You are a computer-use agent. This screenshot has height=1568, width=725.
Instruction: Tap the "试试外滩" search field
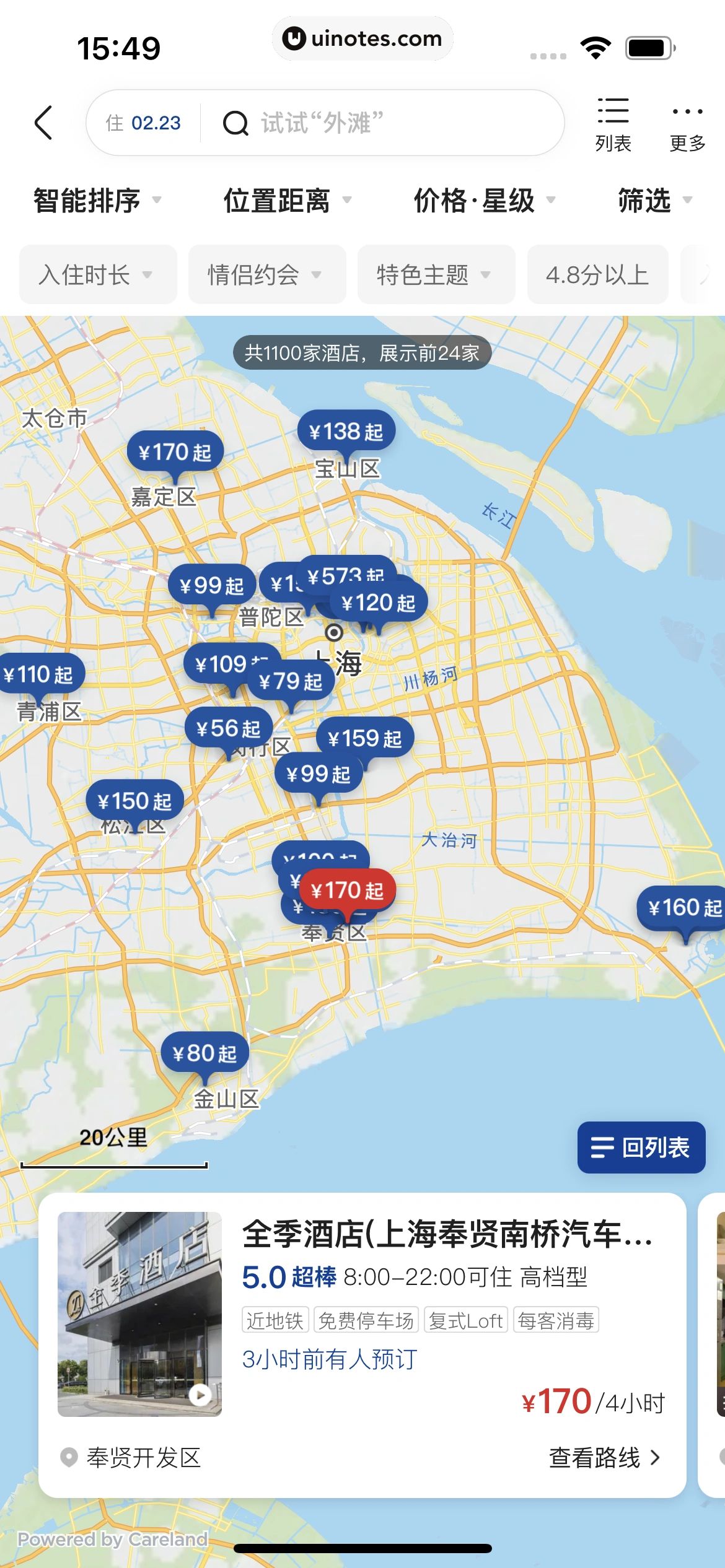click(384, 123)
